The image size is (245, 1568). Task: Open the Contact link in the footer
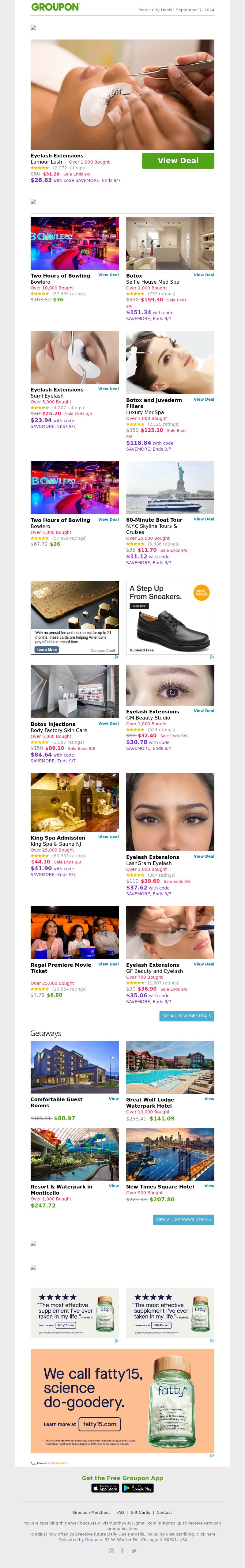point(164,1512)
